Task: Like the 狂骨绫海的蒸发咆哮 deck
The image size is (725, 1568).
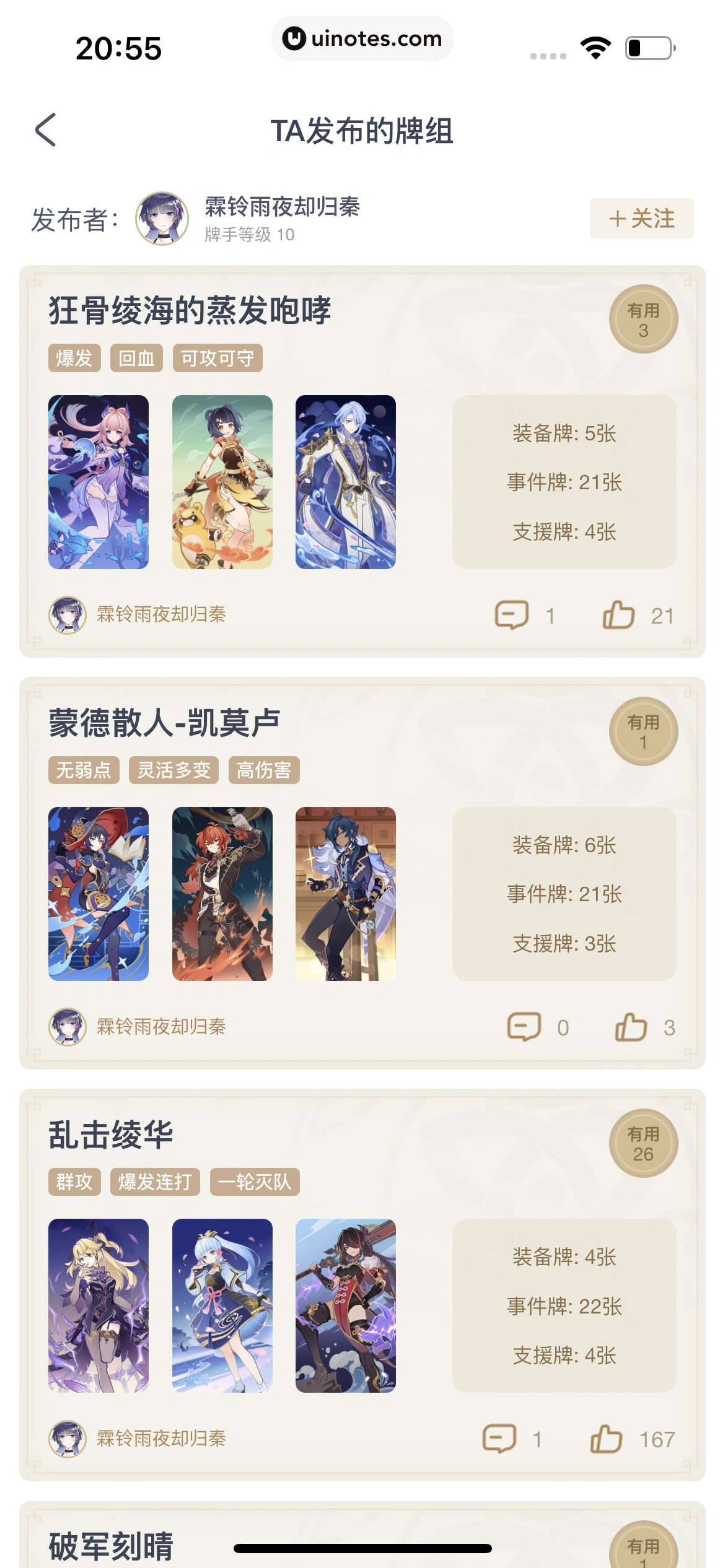Action: coord(618,615)
